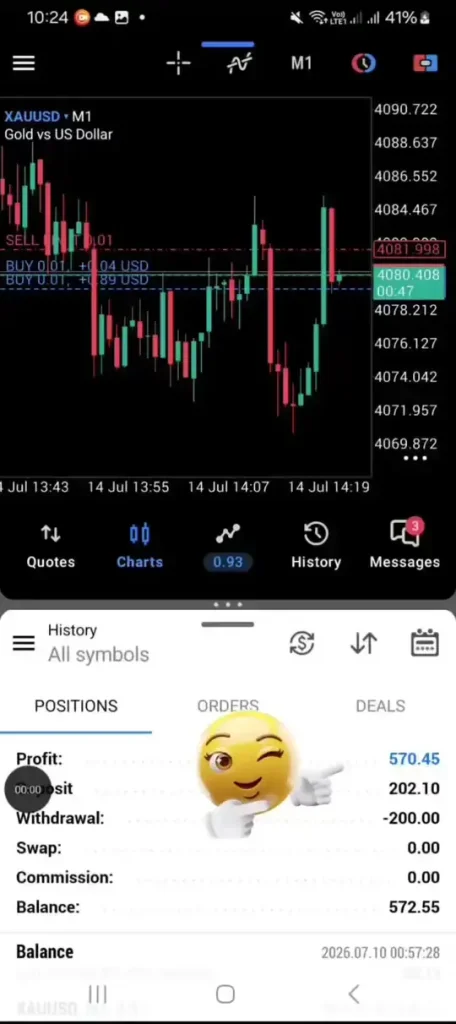This screenshot has width=456, height=1024.
Task: Select the Charts tab
Action: coord(139,547)
